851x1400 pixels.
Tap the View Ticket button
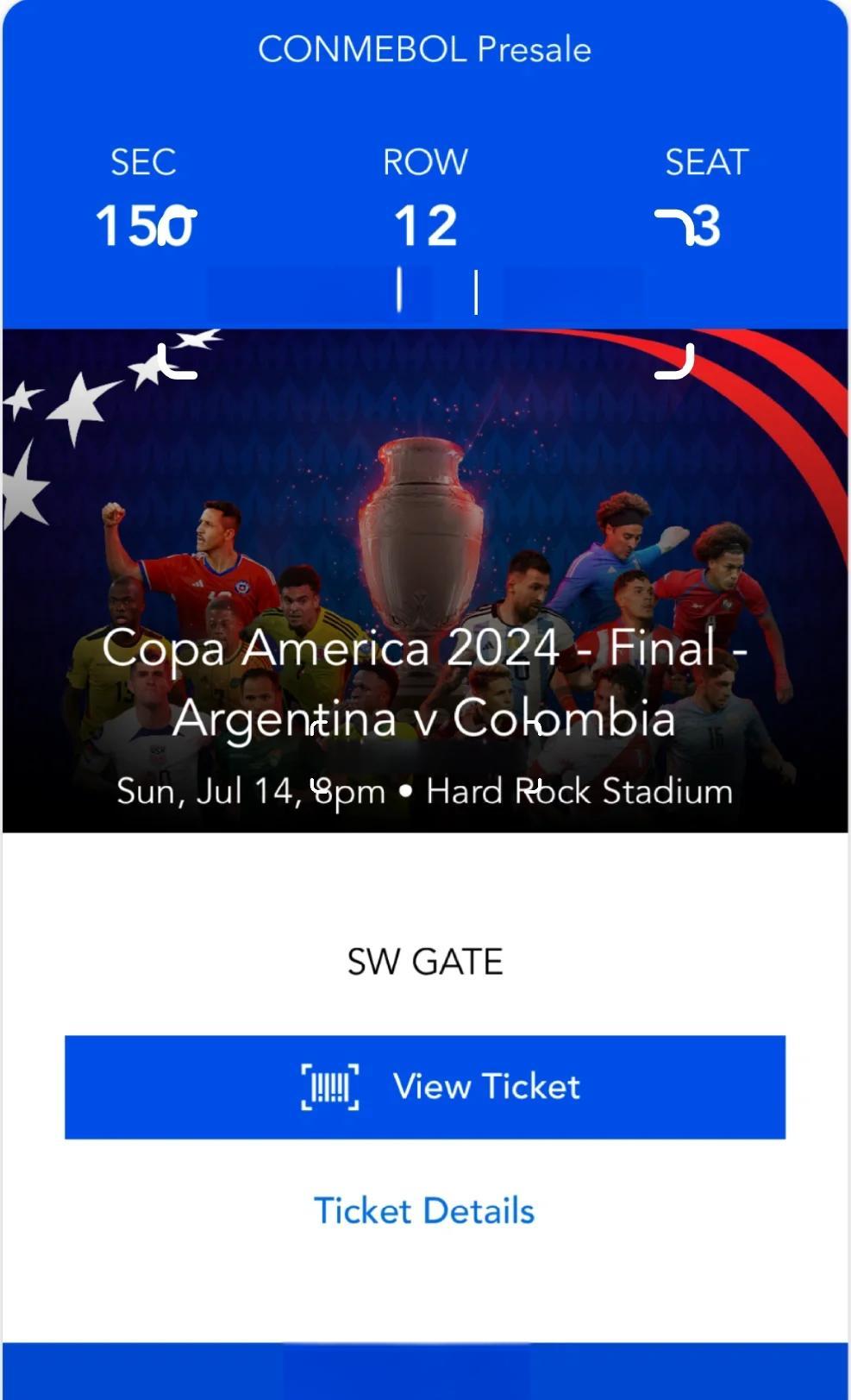425,1087
